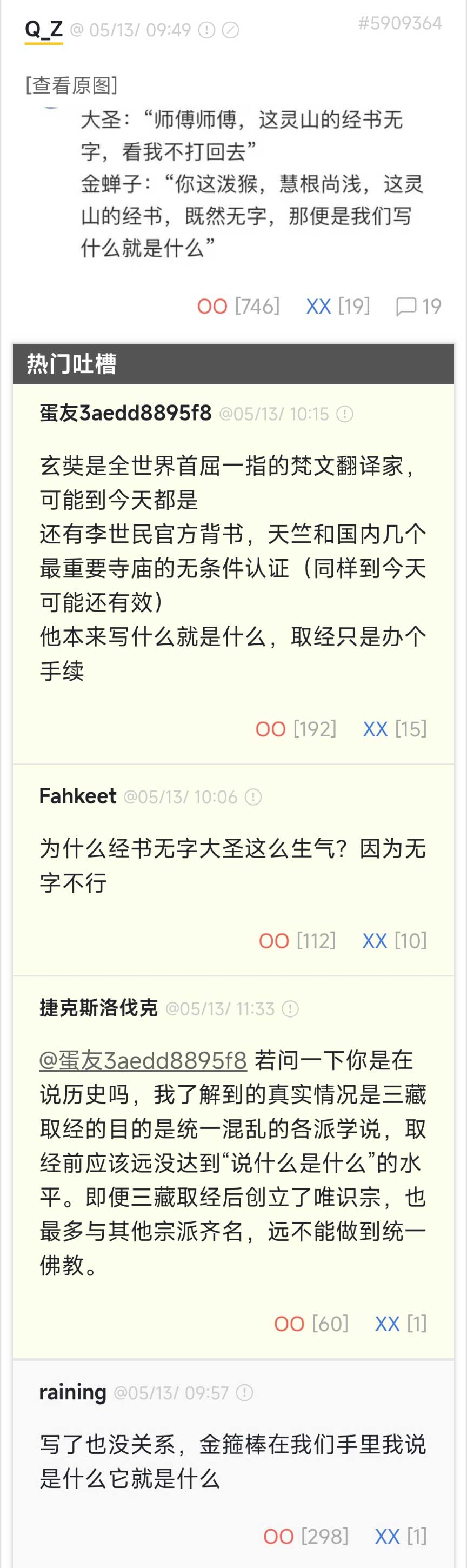This screenshot has width=467, height=1568.
Task: Vote XX on Fahkeet's comment
Action: point(375,940)
